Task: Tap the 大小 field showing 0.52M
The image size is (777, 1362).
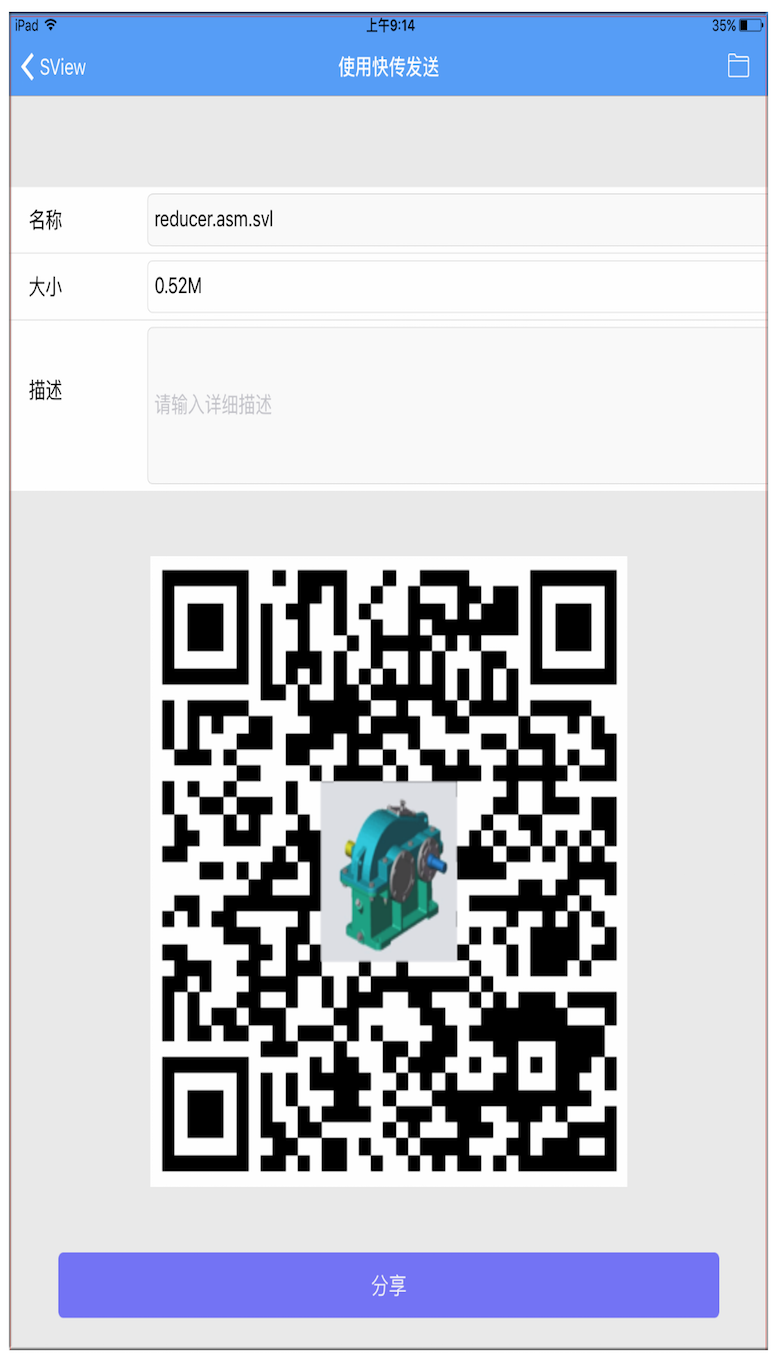Action: 457,287
